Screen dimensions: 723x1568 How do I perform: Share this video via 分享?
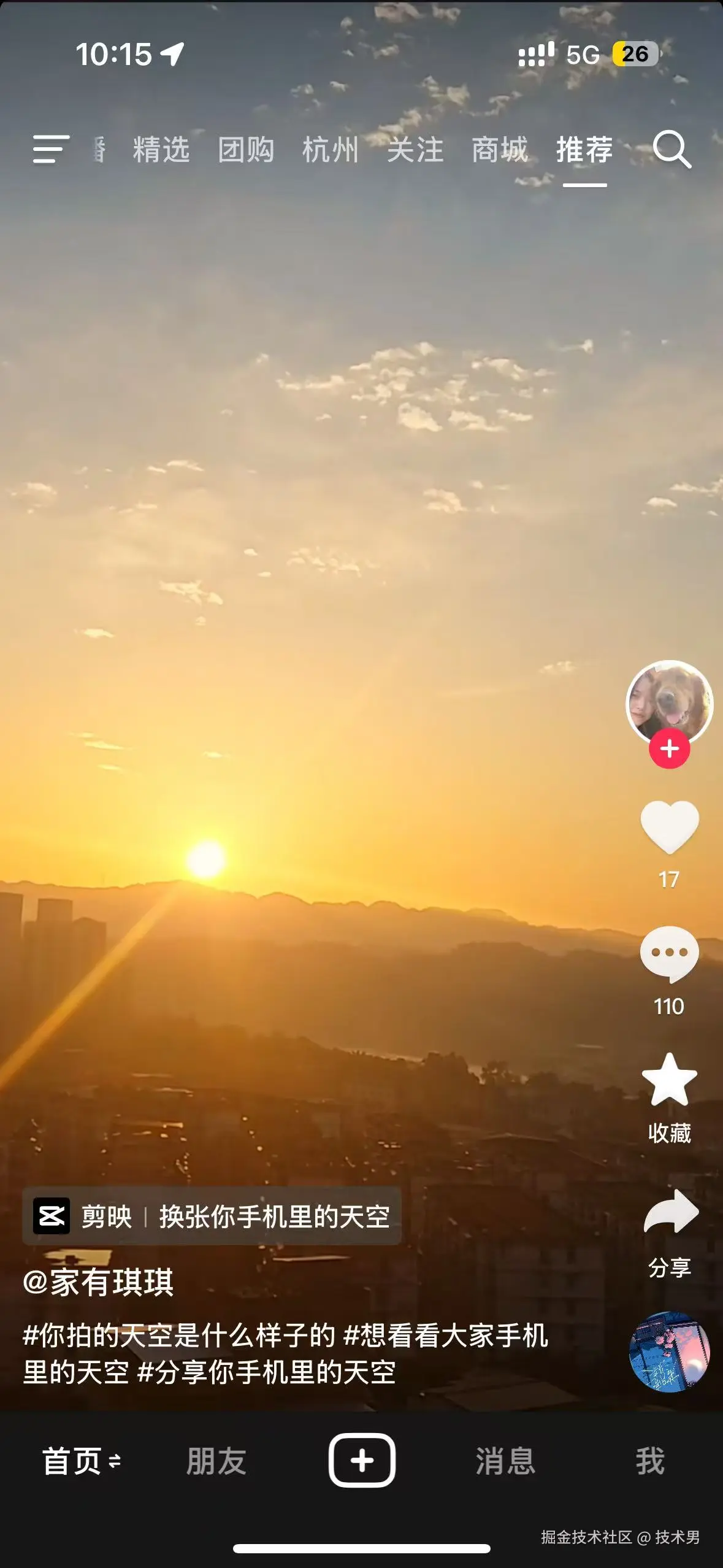pyautogui.click(x=670, y=1212)
